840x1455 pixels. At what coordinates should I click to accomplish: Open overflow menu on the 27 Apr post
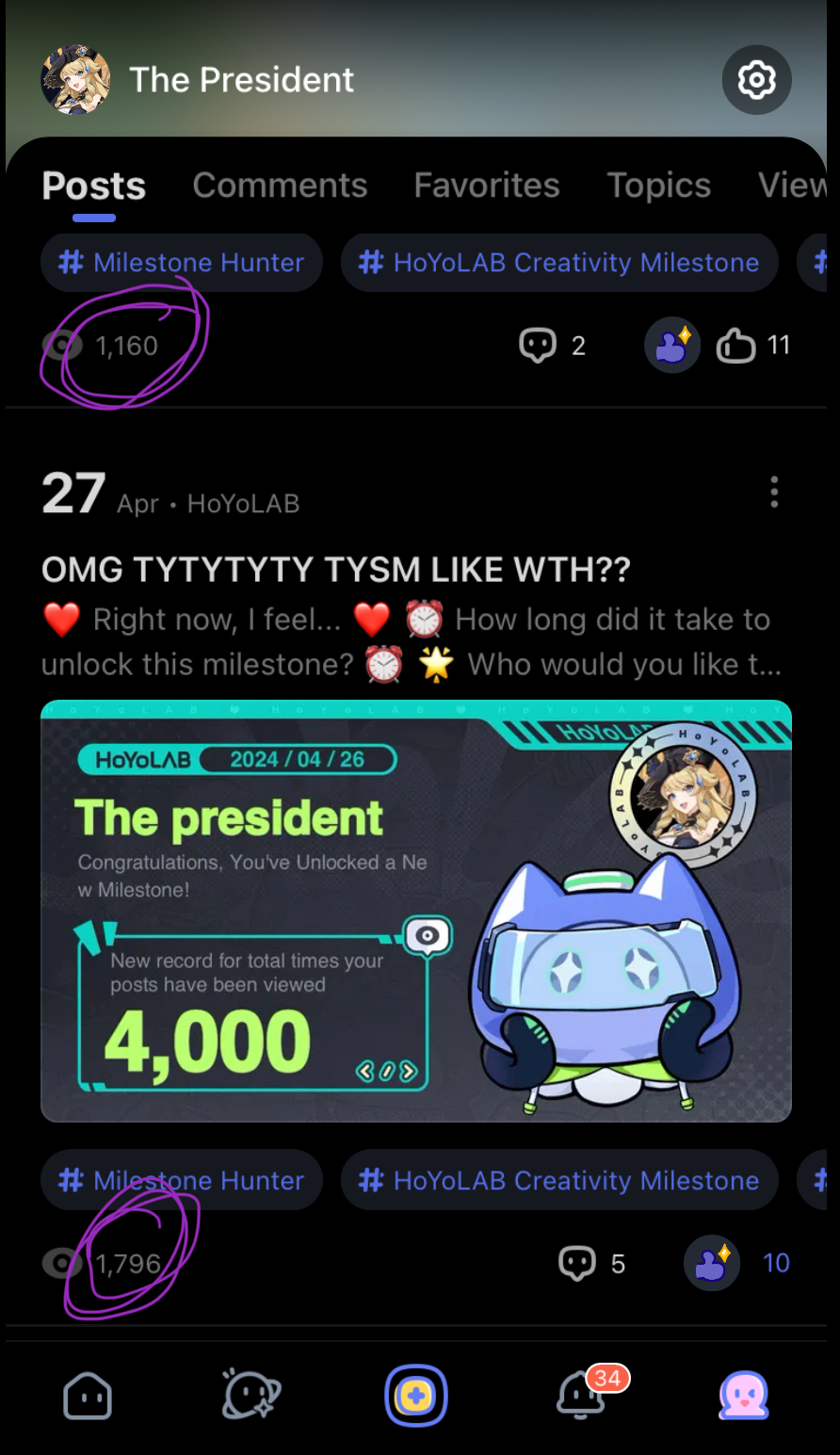774,492
